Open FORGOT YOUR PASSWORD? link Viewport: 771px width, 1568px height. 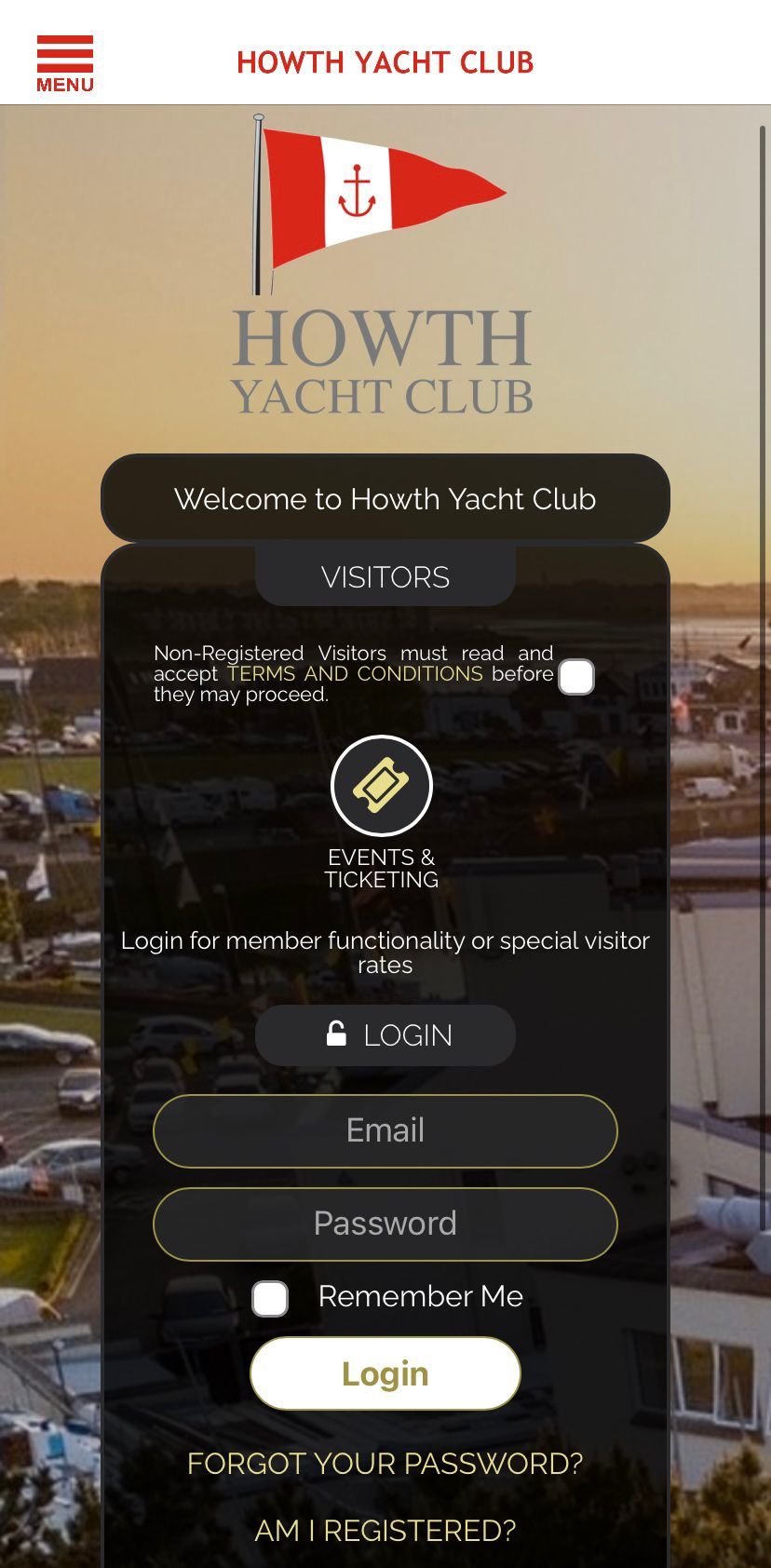385,1464
